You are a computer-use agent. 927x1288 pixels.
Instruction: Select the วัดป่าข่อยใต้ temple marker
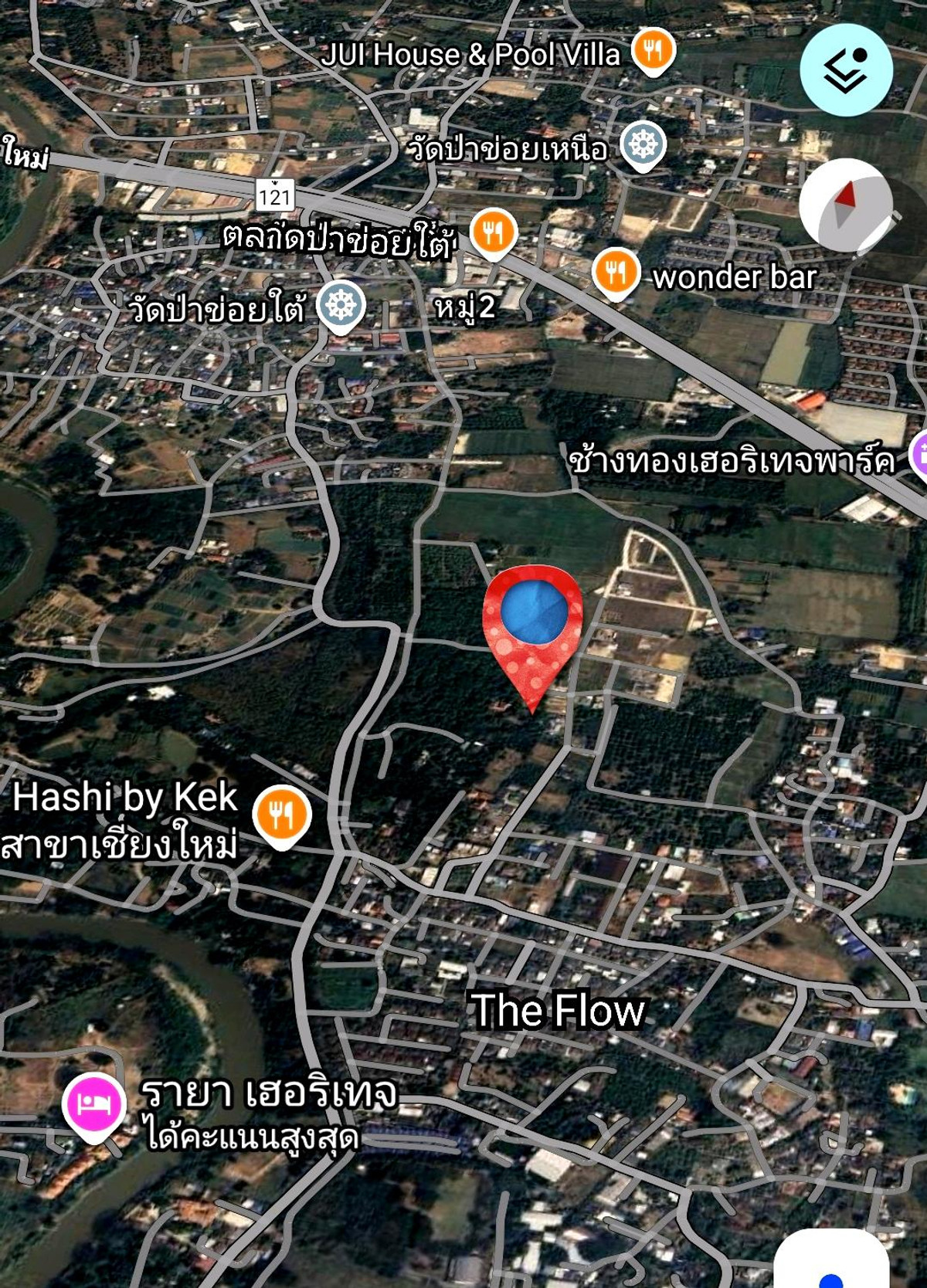pyautogui.click(x=341, y=306)
